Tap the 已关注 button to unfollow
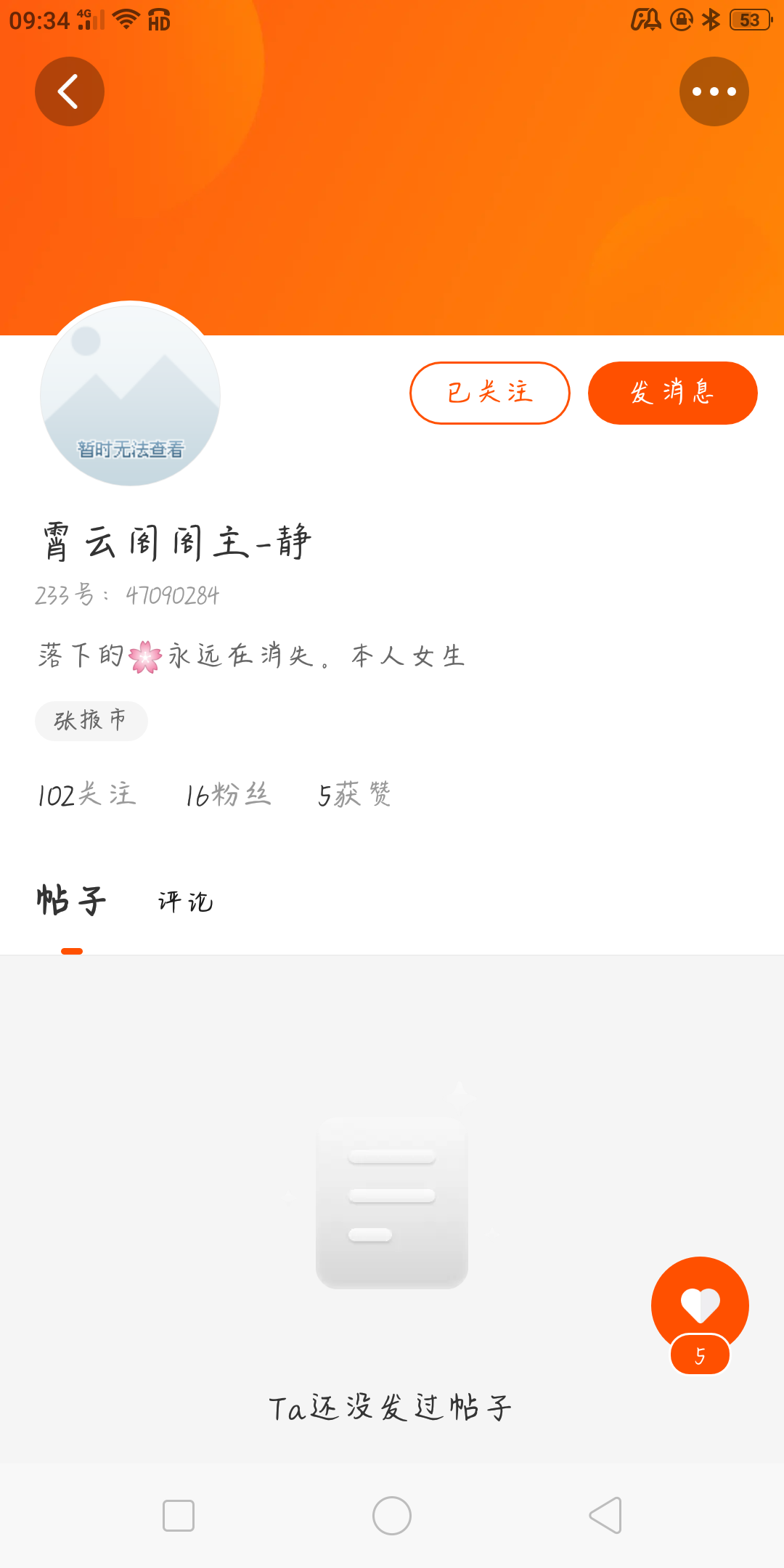The height and width of the screenshot is (1568, 784). [490, 393]
